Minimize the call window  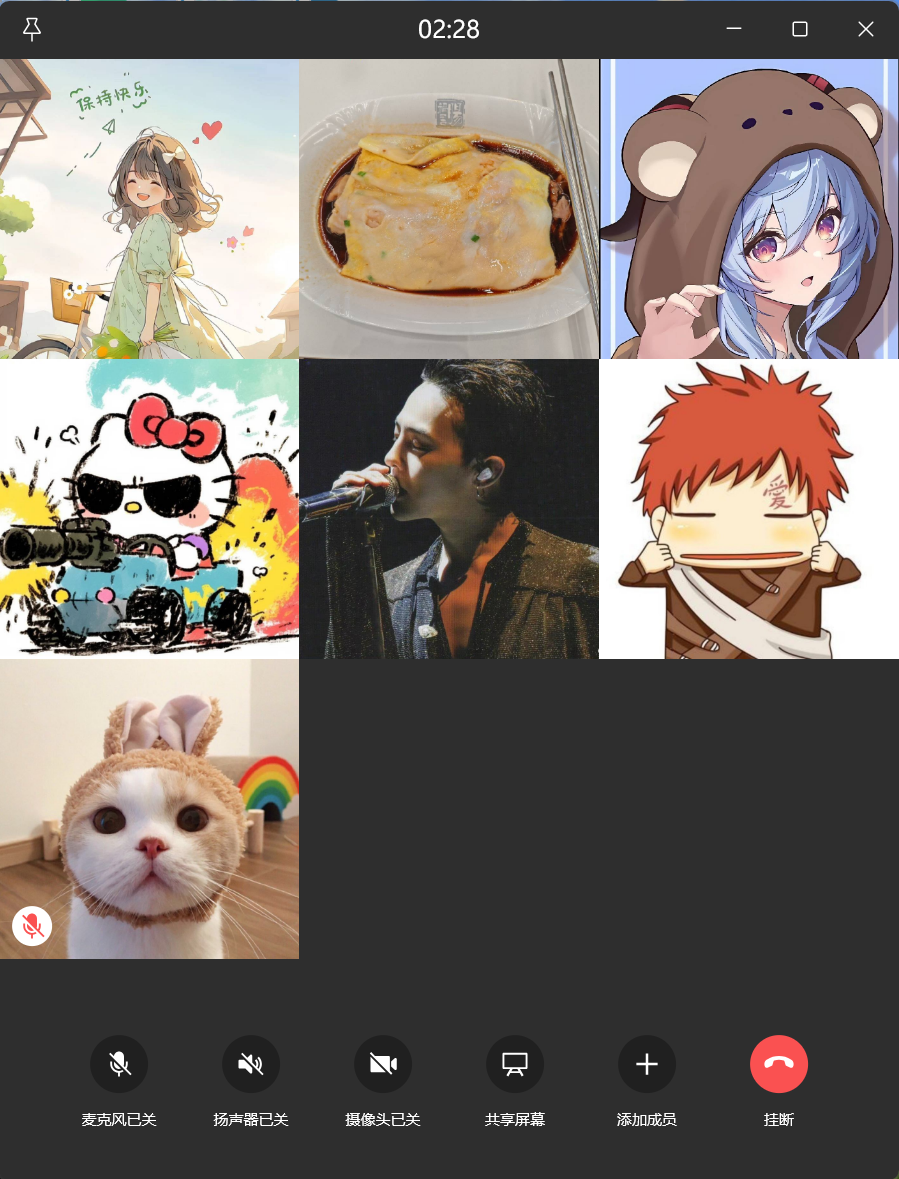[734, 29]
